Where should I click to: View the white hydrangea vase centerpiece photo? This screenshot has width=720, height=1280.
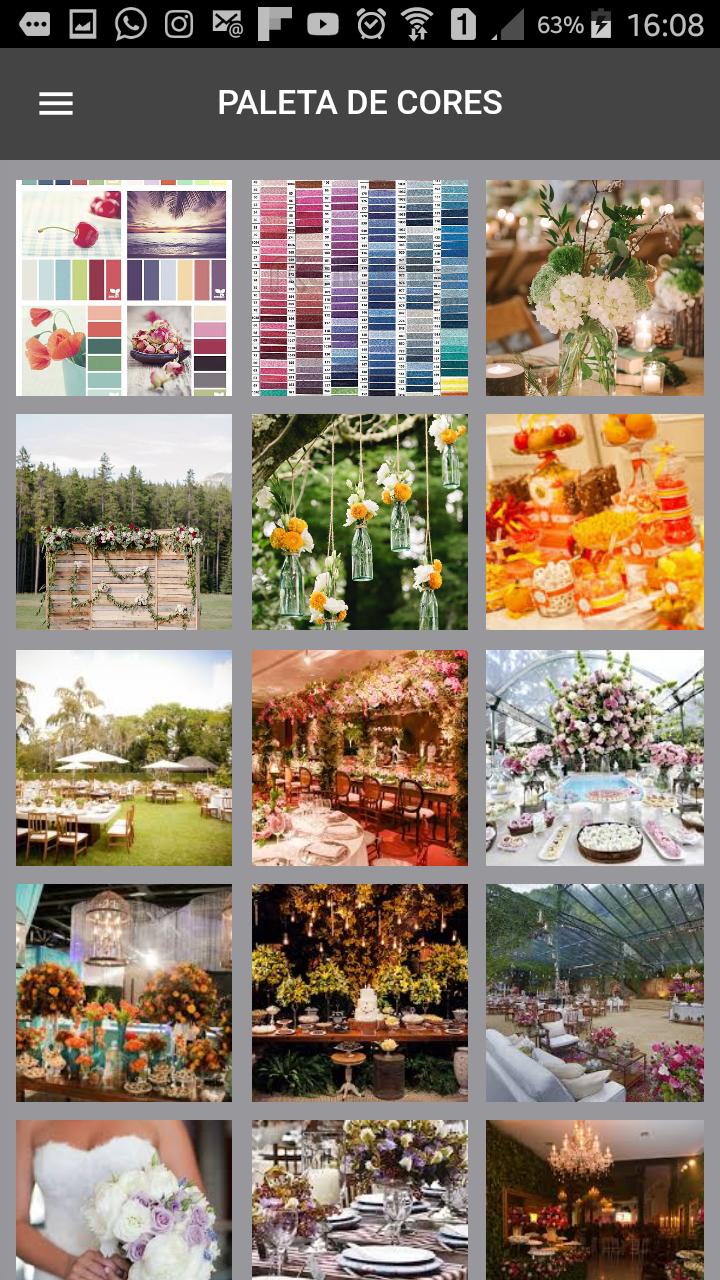click(595, 288)
